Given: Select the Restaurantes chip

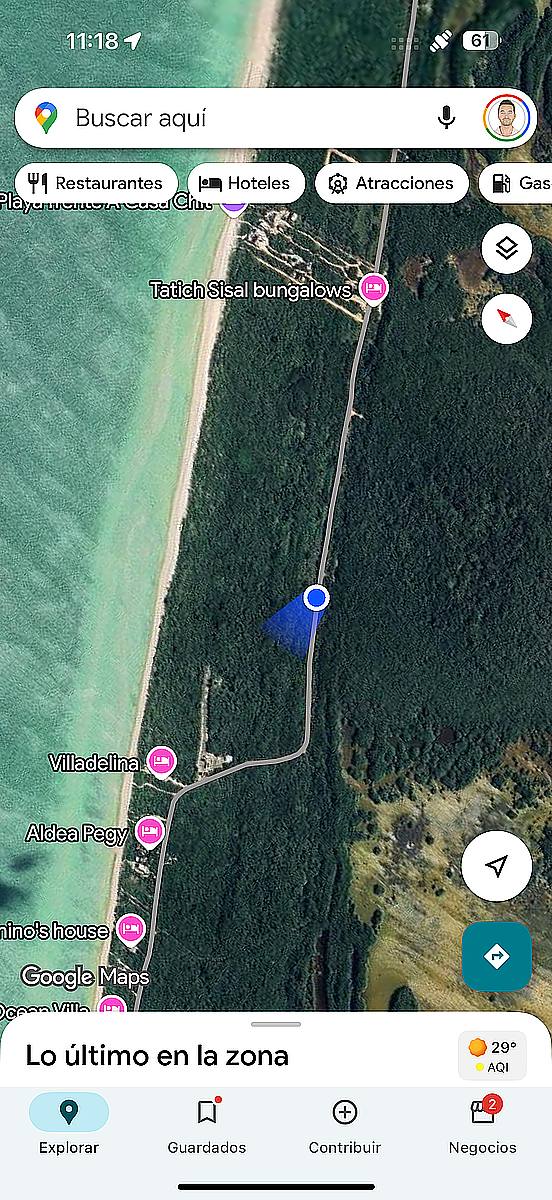Looking at the screenshot, I should [96, 183].
